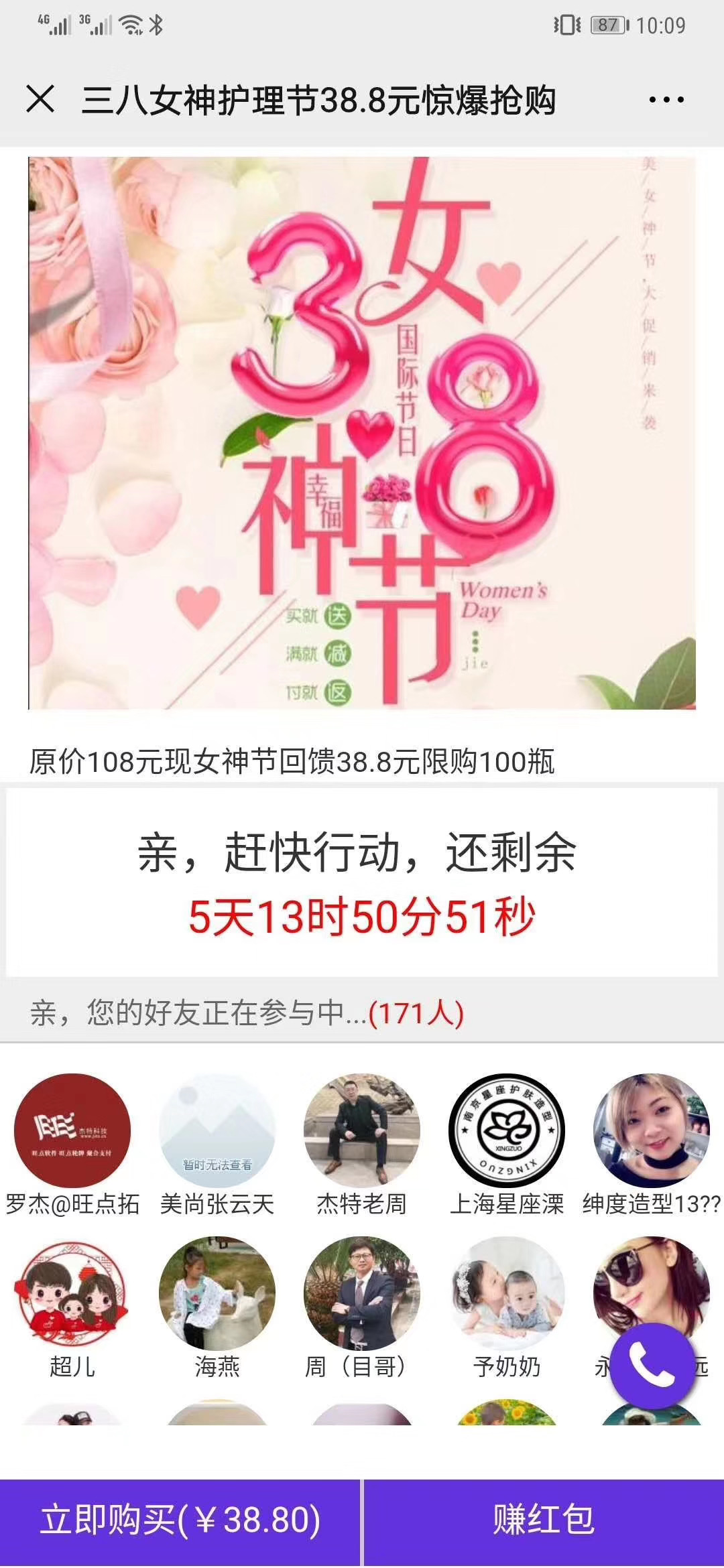Call the seller via floating phone button
The height and width of the screenshot is (1568, 724).
click(x=651, y=1367)
